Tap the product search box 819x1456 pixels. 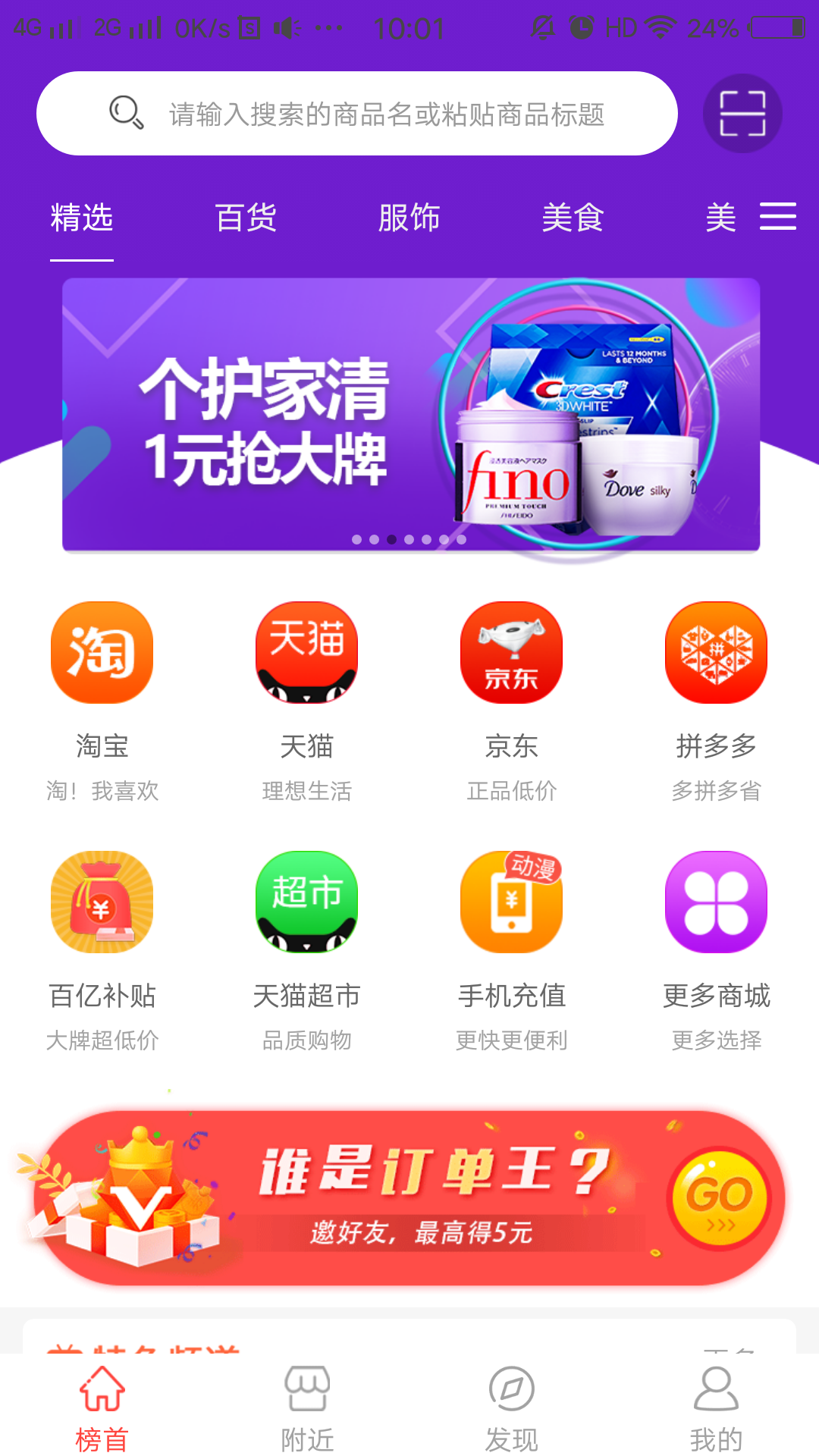coord(356,114)
